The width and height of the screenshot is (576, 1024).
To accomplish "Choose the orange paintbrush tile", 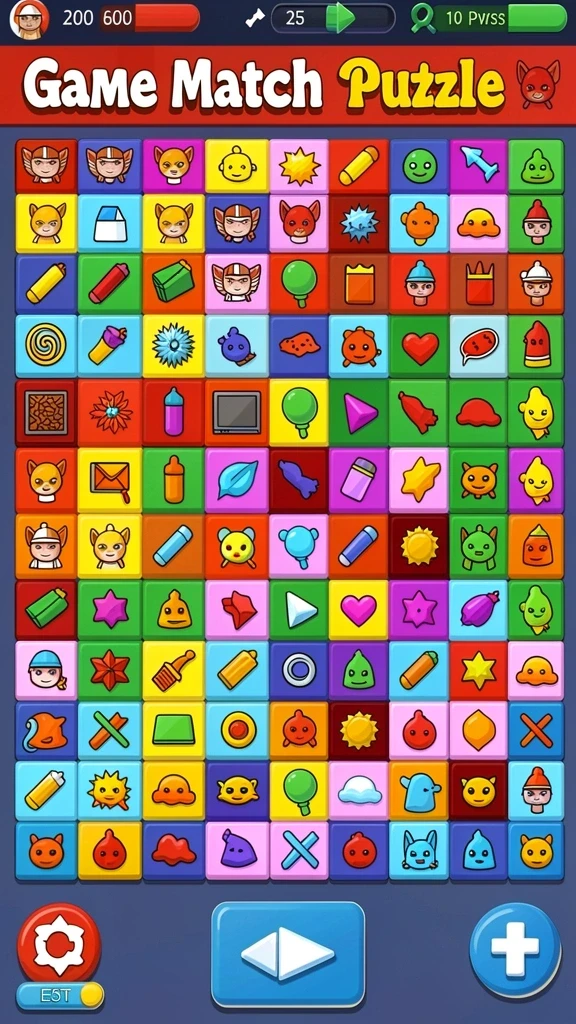I will [x=173, y=672].
